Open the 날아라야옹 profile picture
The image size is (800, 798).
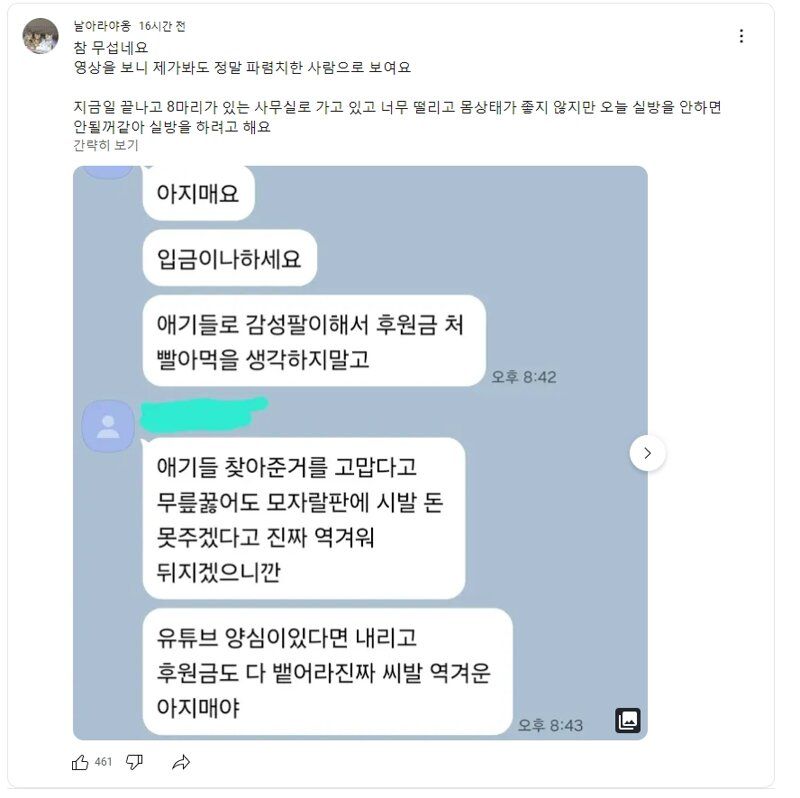click(x=41, y=36)
